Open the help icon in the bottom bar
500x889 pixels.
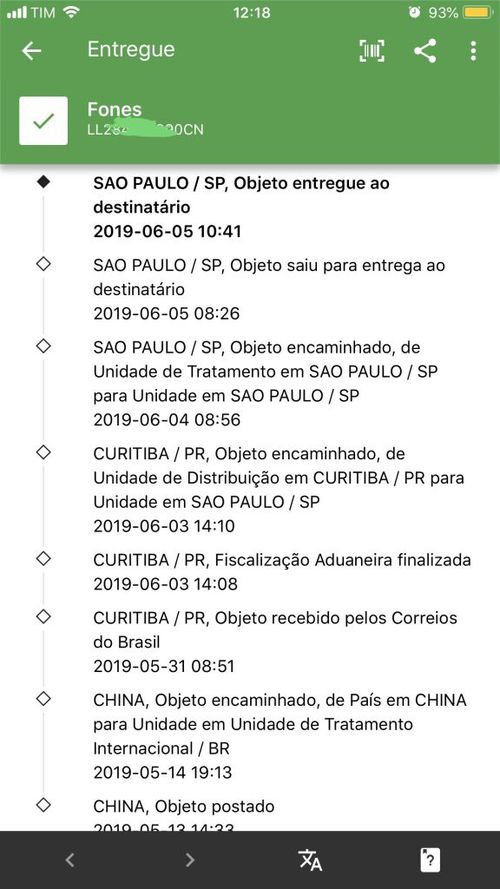(430, 861)
